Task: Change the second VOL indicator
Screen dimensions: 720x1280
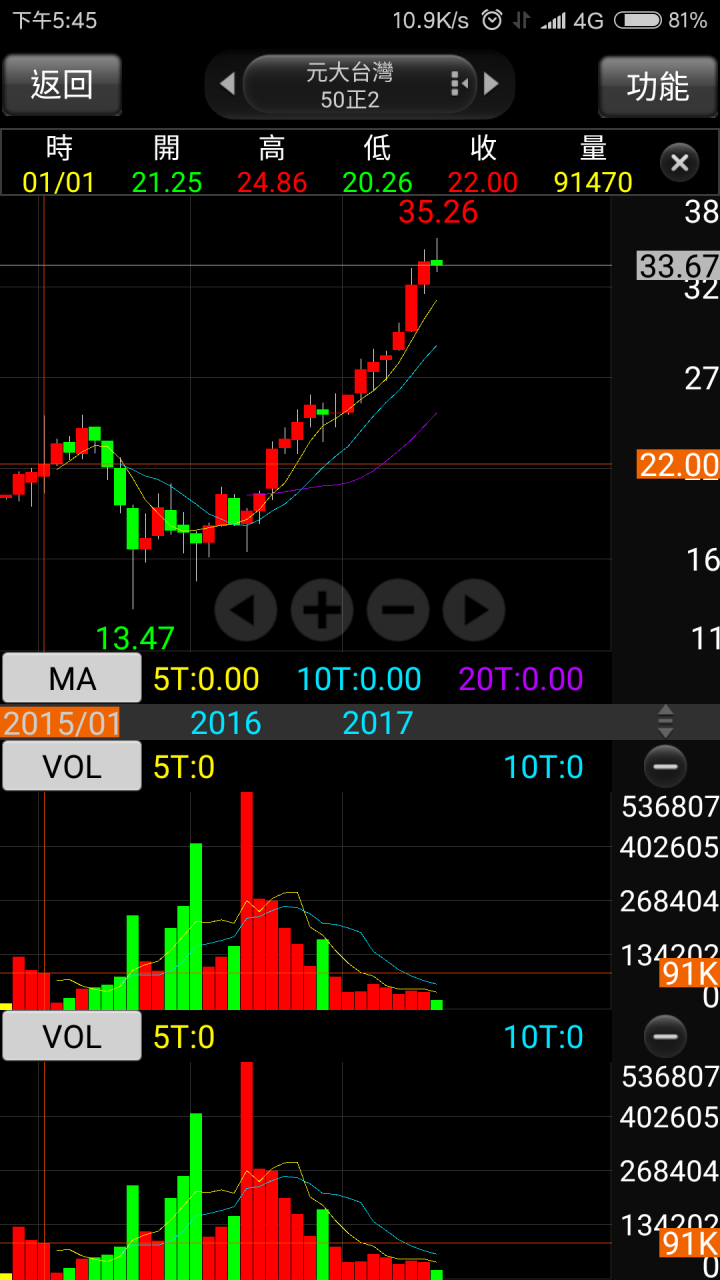Action: click(72, 1036)
